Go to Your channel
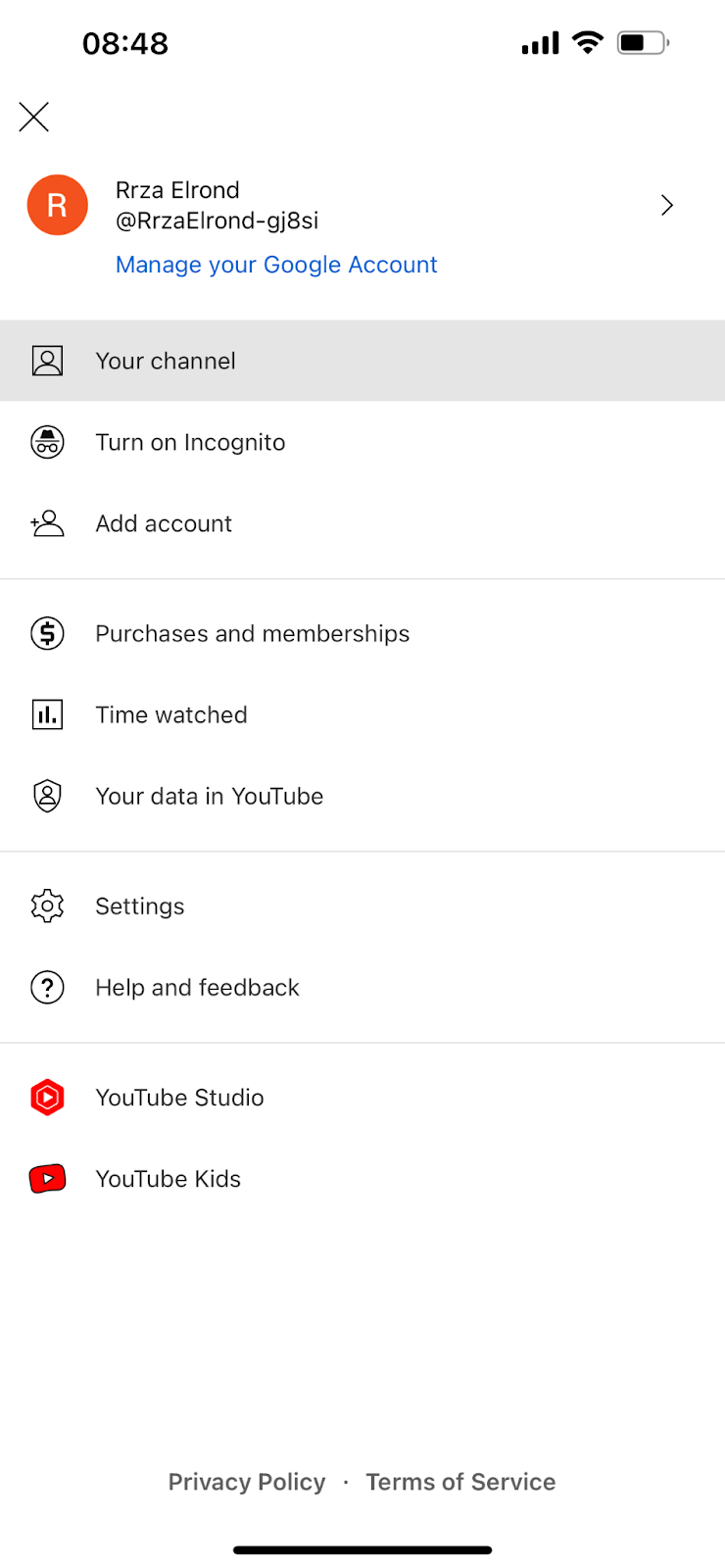725x1568 pixels. coord(166,361)
